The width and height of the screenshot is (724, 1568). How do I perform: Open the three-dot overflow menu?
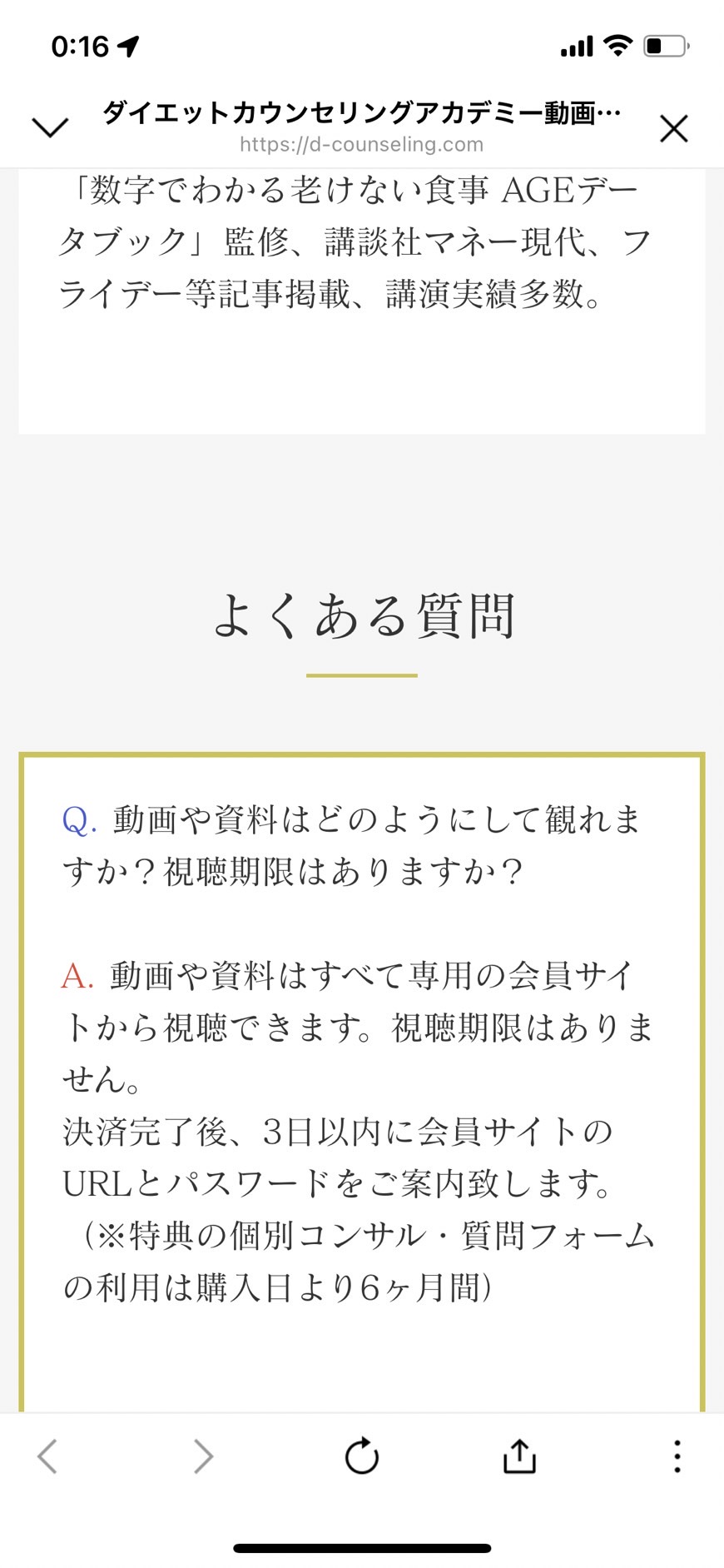pyautogui.click(x=677, y=1456)
